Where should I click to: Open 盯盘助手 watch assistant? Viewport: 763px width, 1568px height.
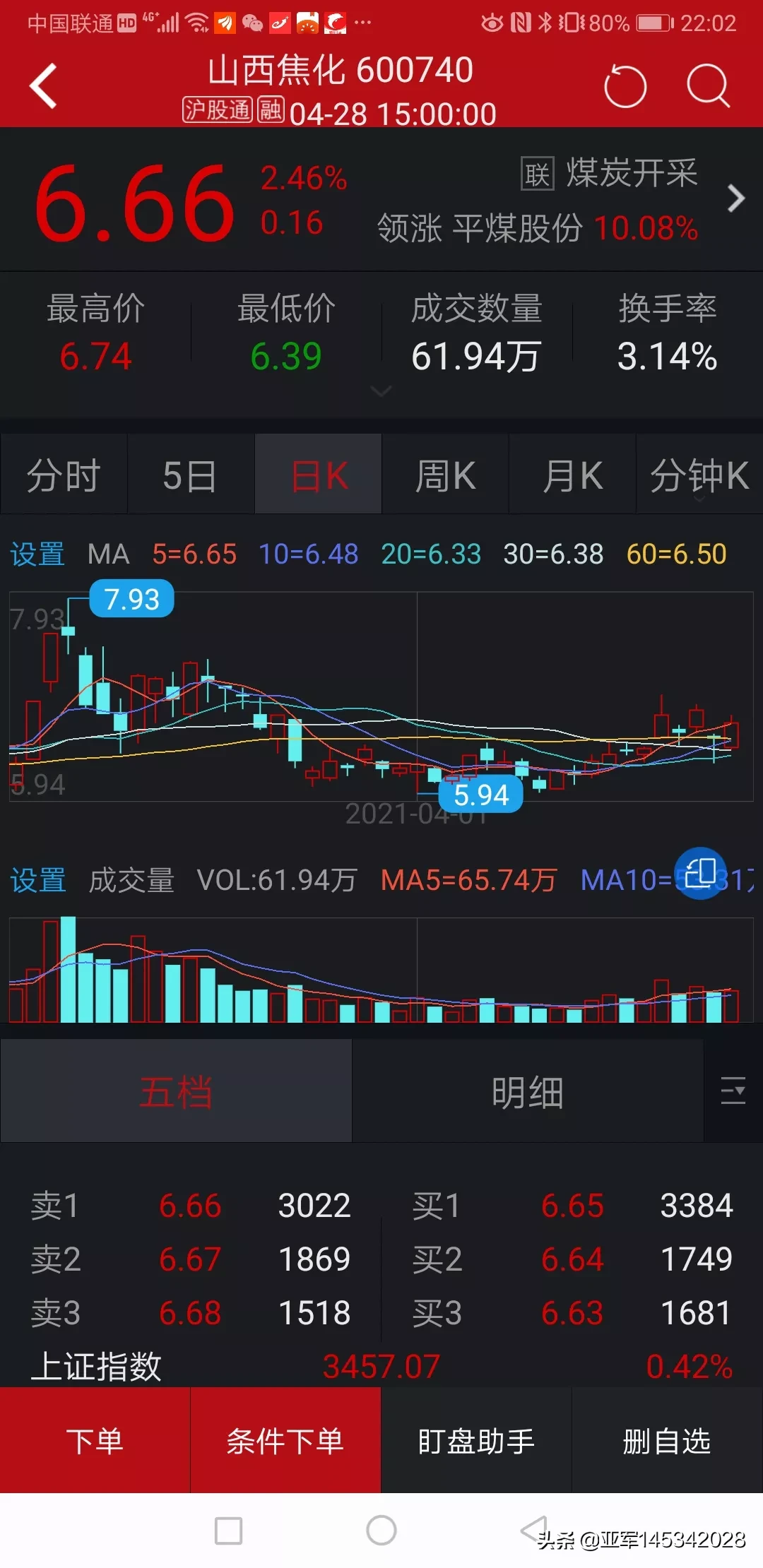coord(476,1441)
